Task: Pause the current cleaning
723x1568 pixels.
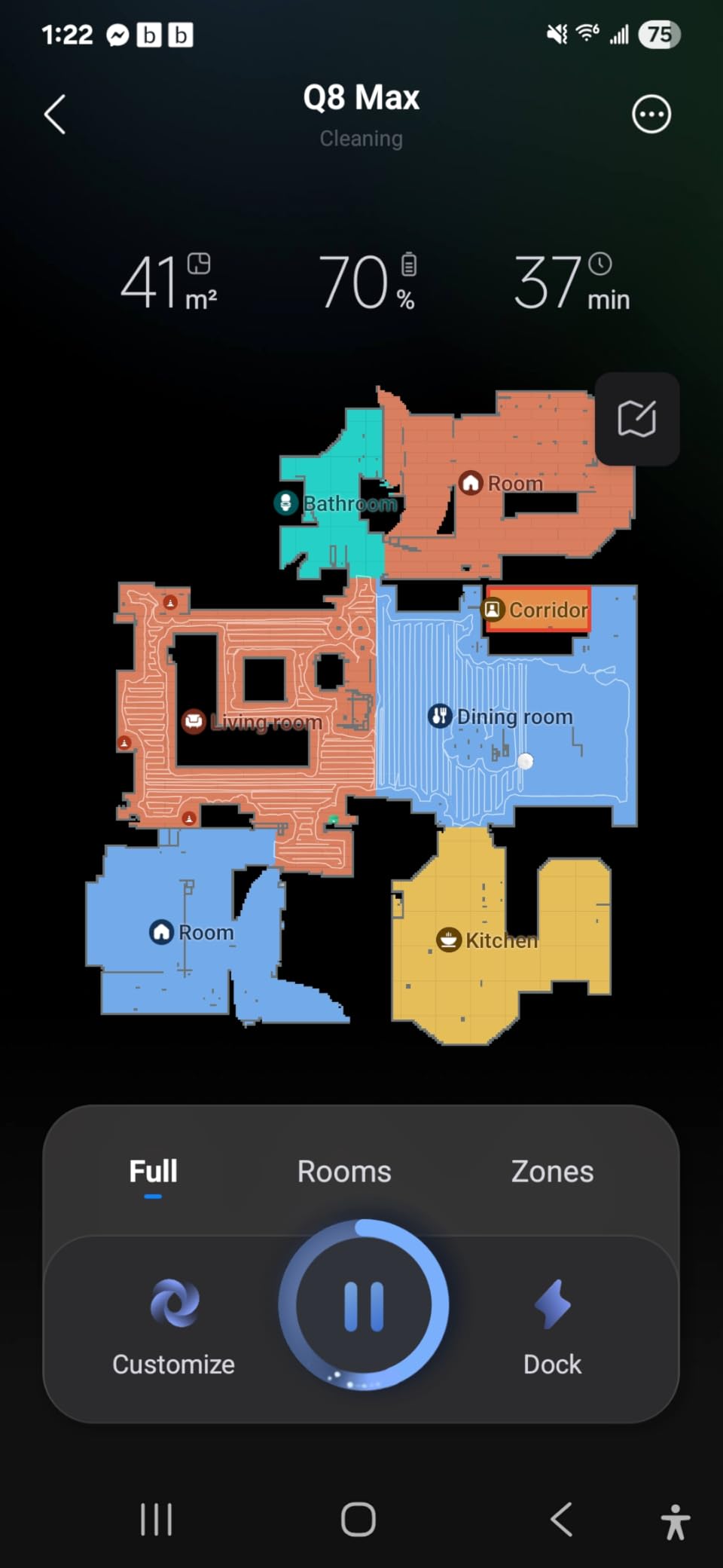Action: [364, 1305]
